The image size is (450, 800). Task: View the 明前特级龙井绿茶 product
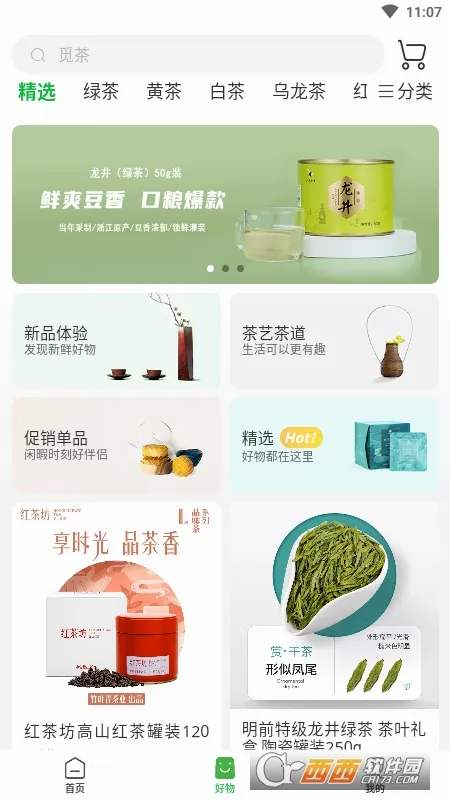coord(334,626)
